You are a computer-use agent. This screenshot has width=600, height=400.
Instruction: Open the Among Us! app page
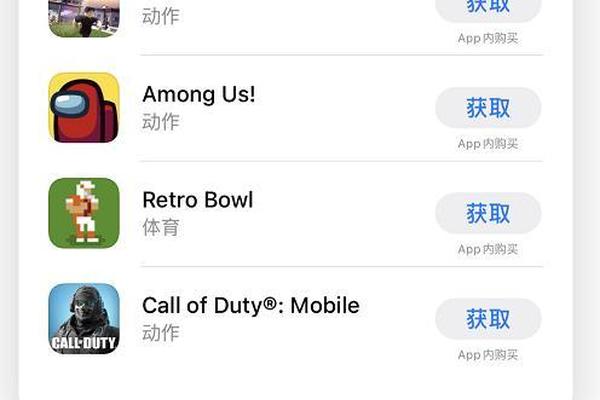coord(199,96)
